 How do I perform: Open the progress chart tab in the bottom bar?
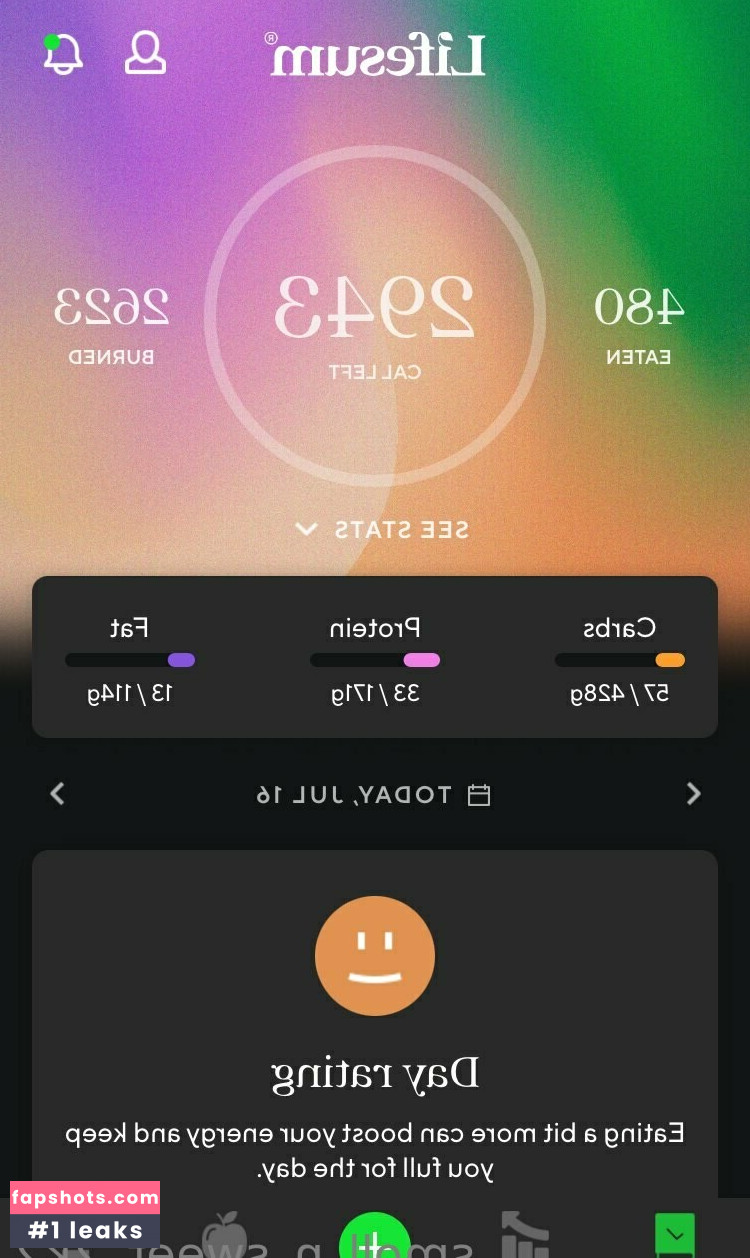[x=525, y=1236]
